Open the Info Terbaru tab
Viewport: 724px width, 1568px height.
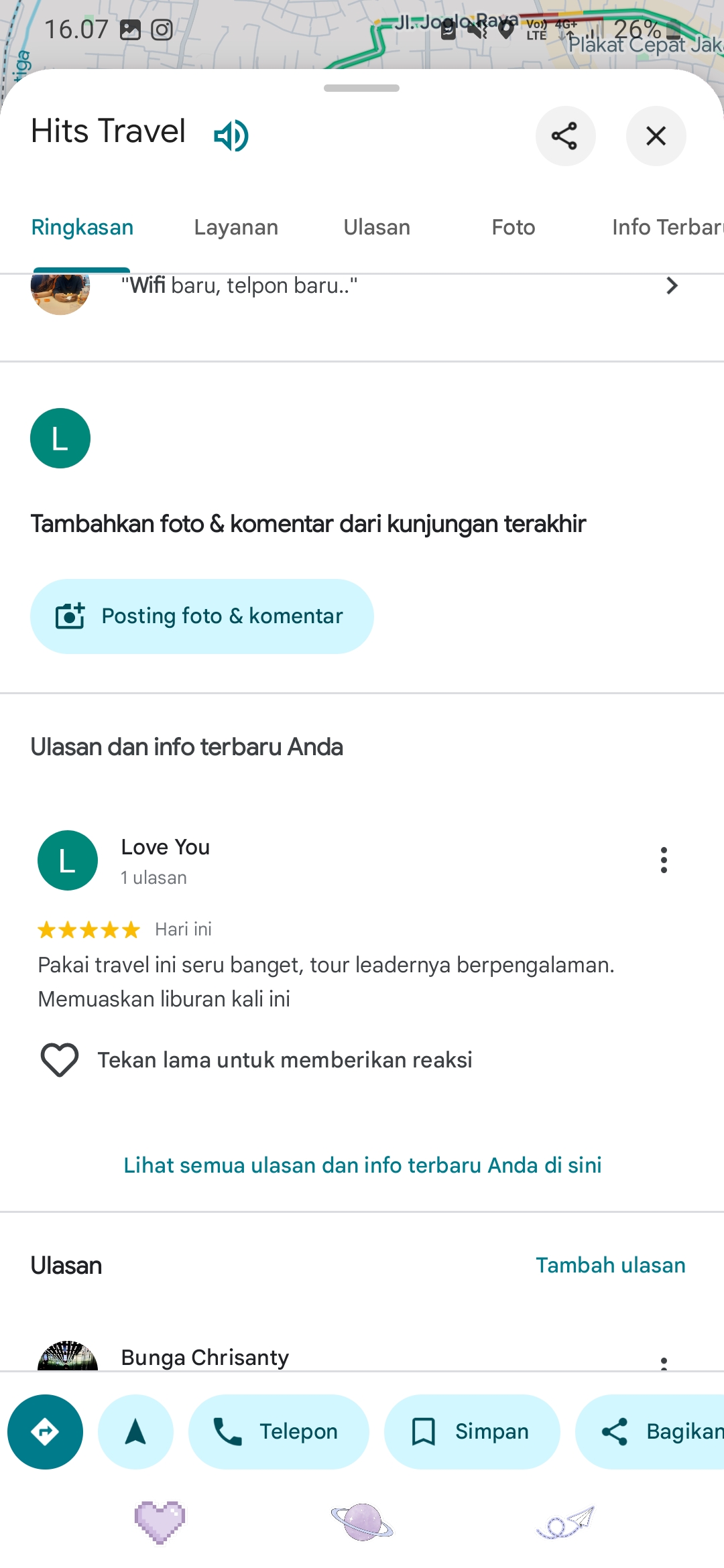pos(668,227)
